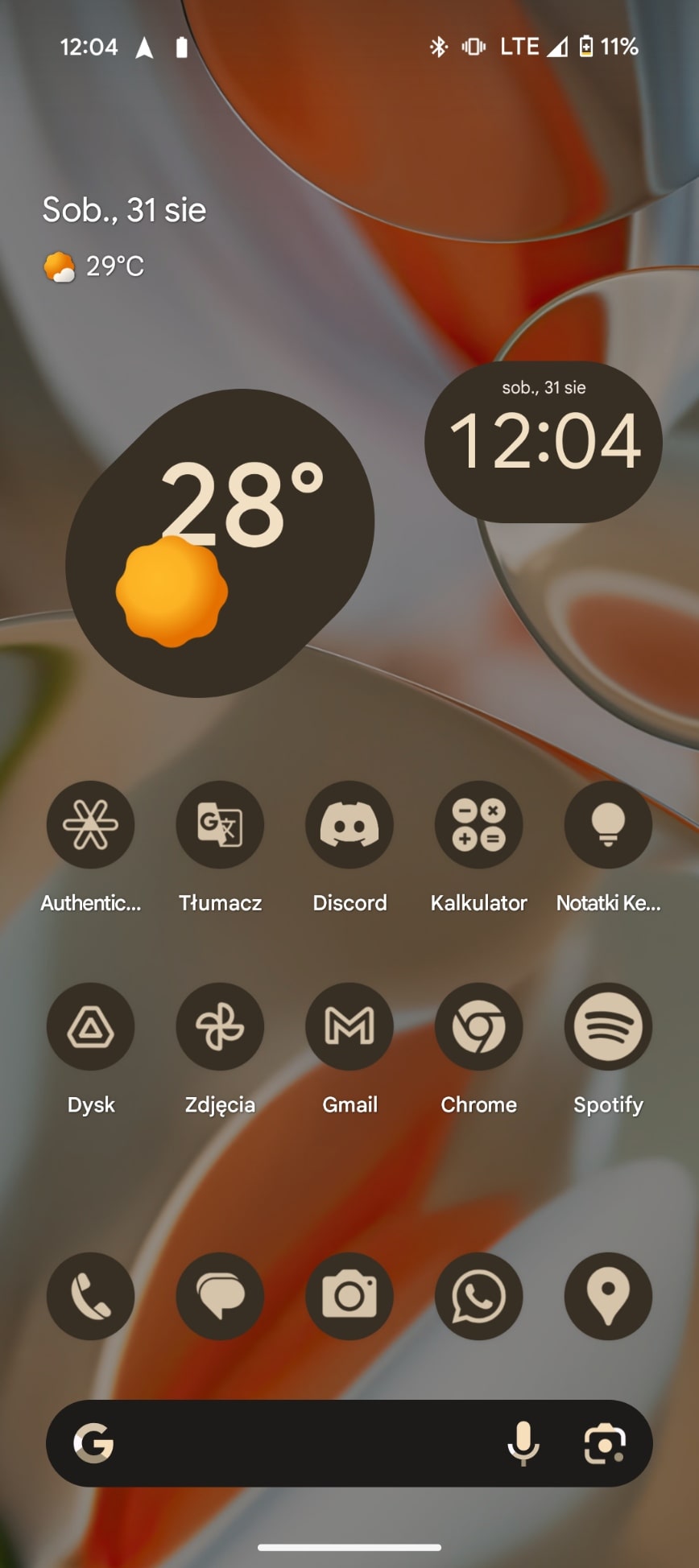
Task: Launch the camera
Action: (x=349, y=1296)
